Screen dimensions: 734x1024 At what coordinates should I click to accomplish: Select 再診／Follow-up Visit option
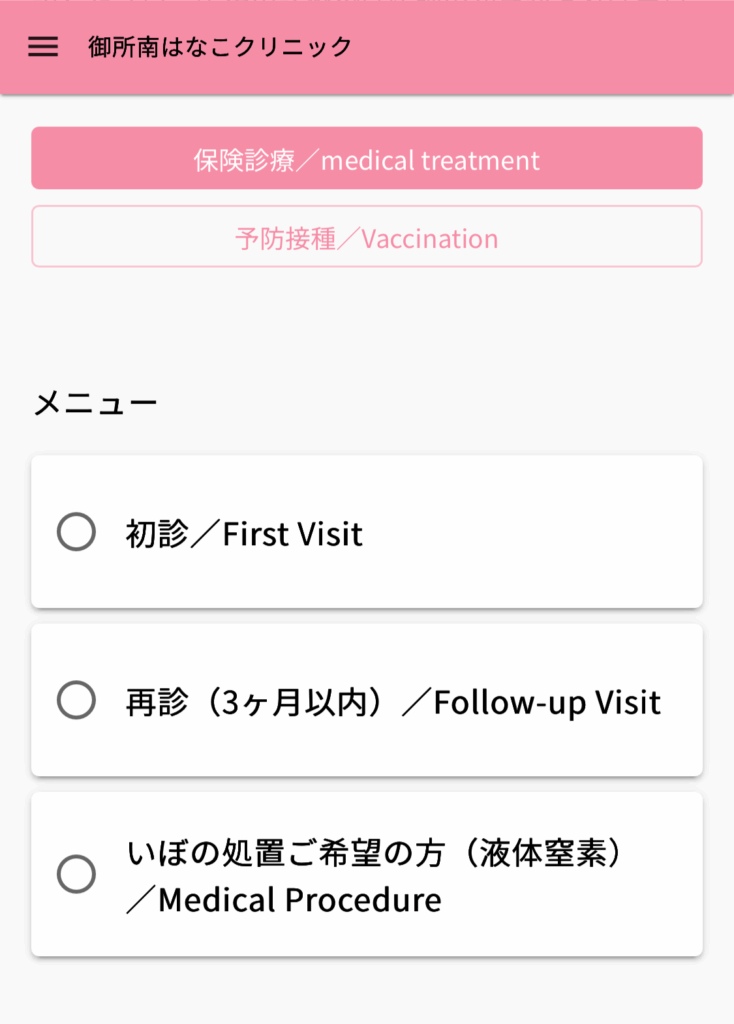tap(77, 700)
